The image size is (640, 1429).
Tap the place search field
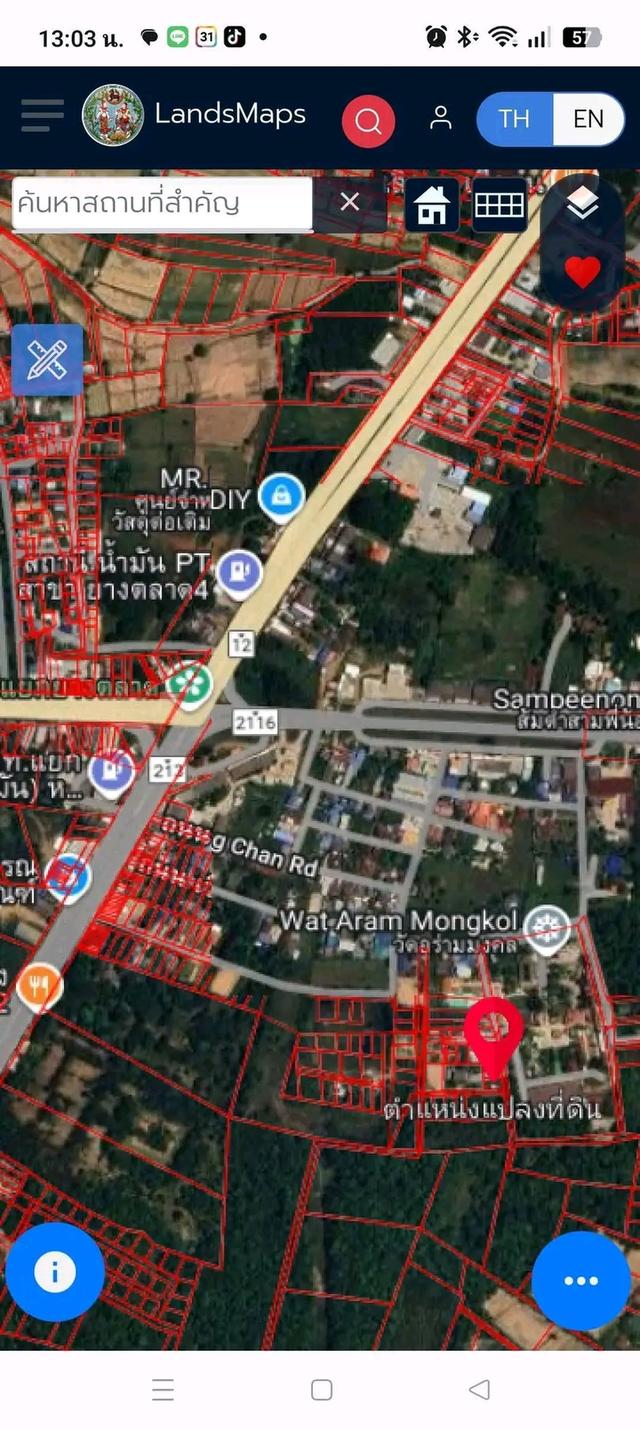click(162, 203)
